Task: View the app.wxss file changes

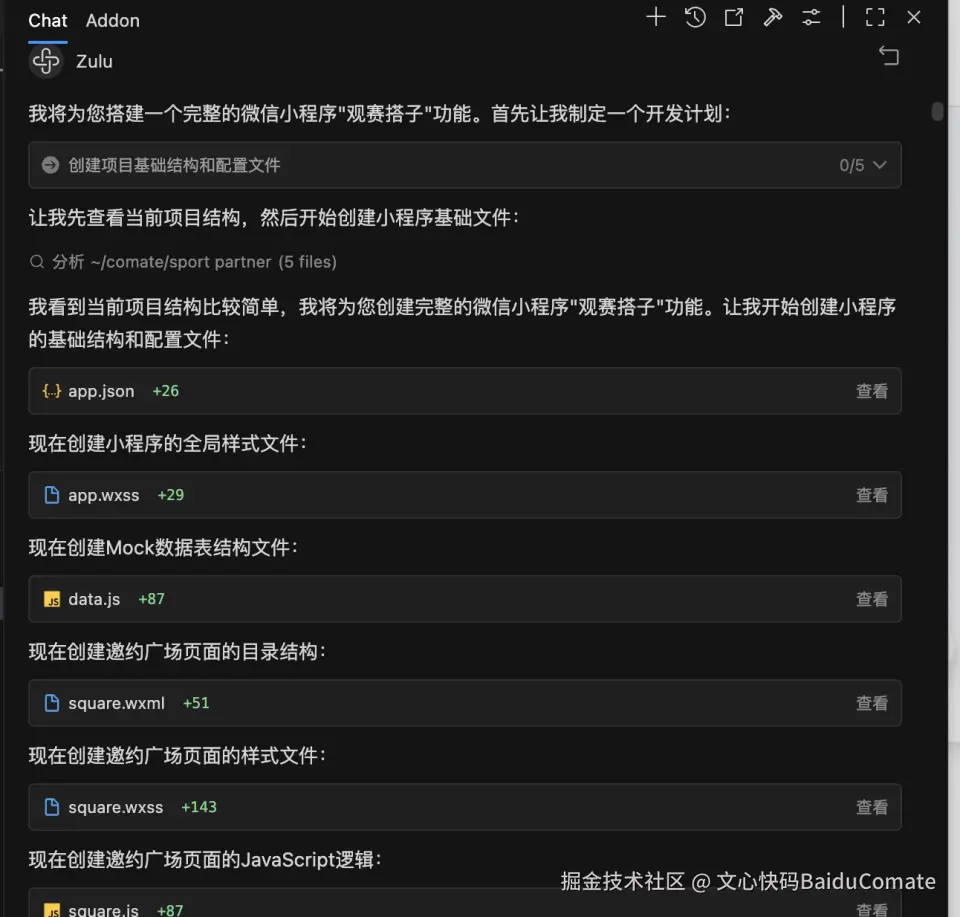Action: point(871,495)
